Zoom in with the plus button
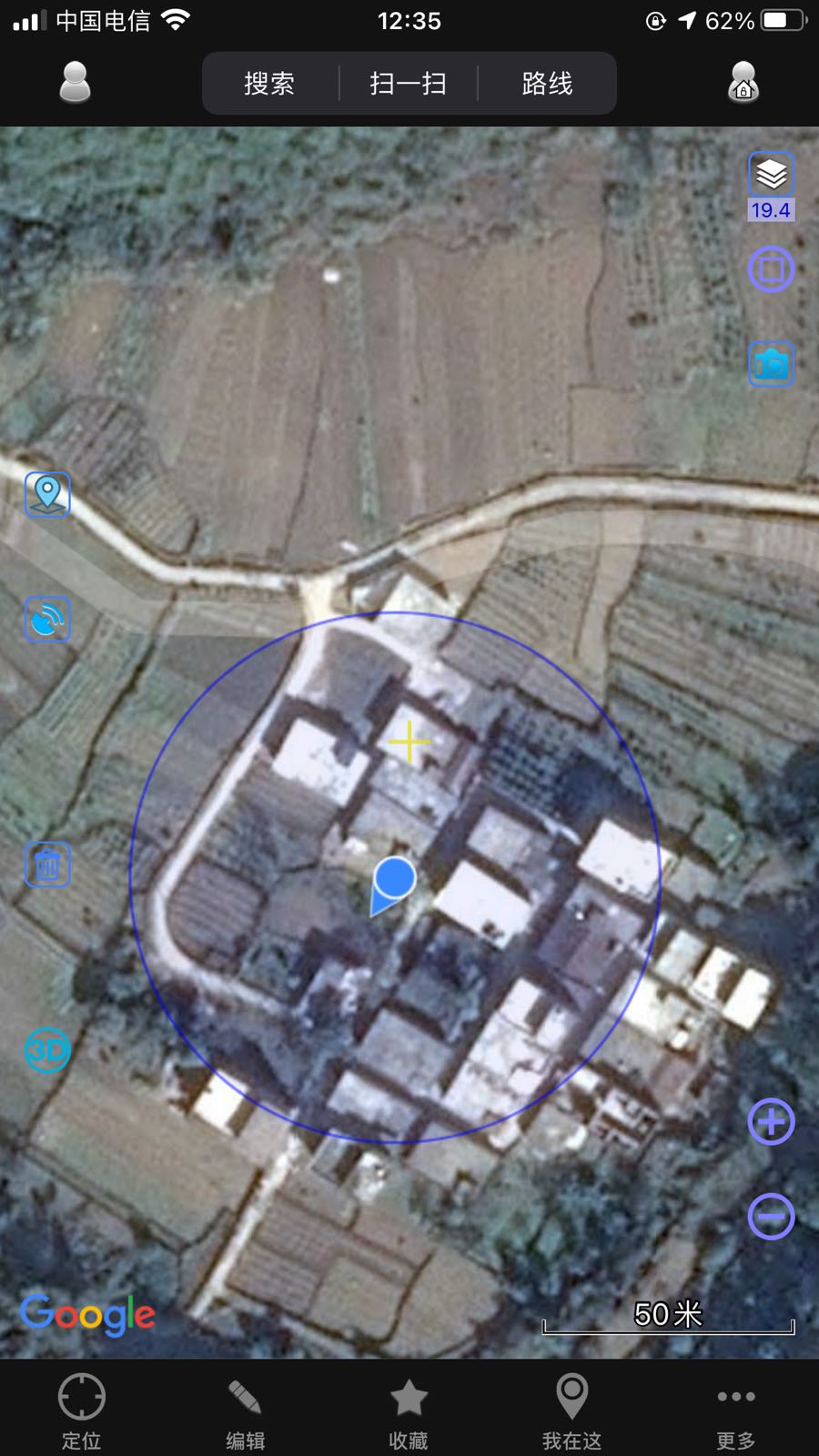 pos(771,1122)
